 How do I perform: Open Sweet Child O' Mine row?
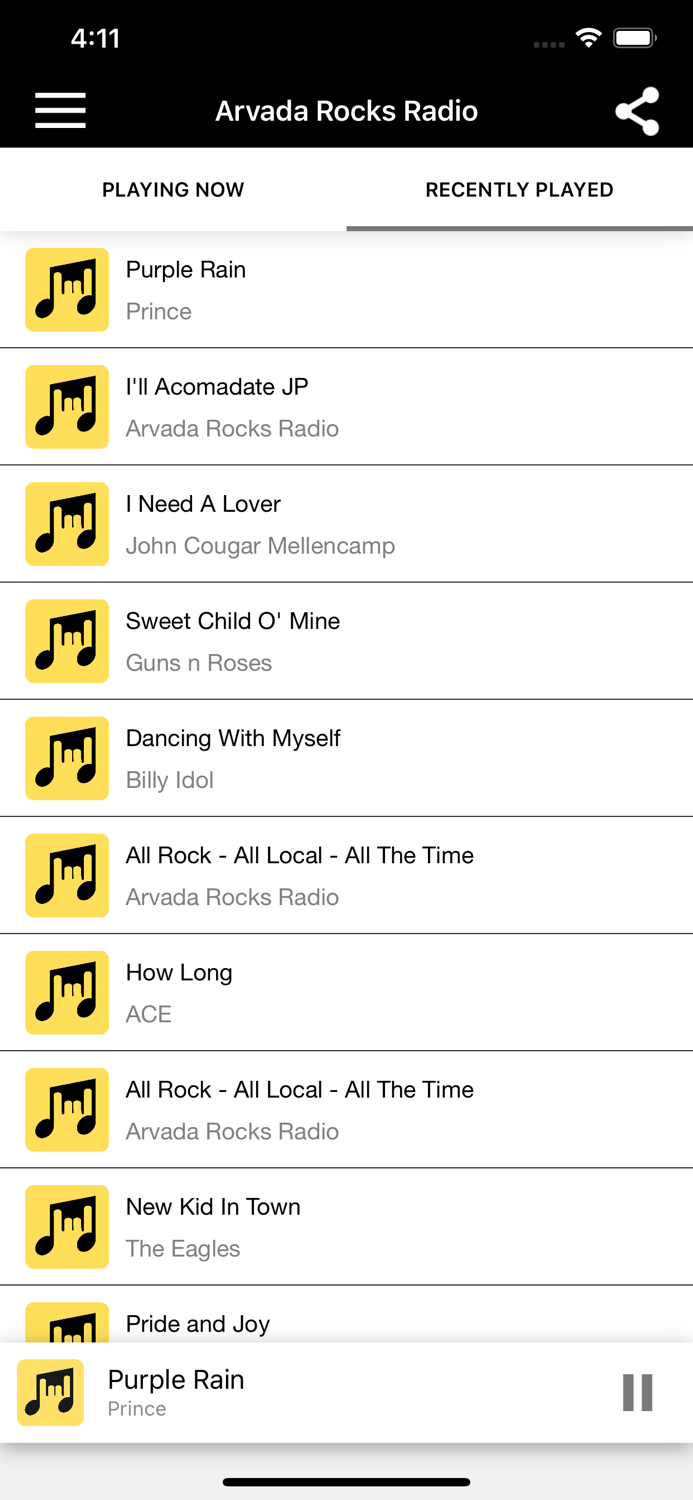coord(346,641)
